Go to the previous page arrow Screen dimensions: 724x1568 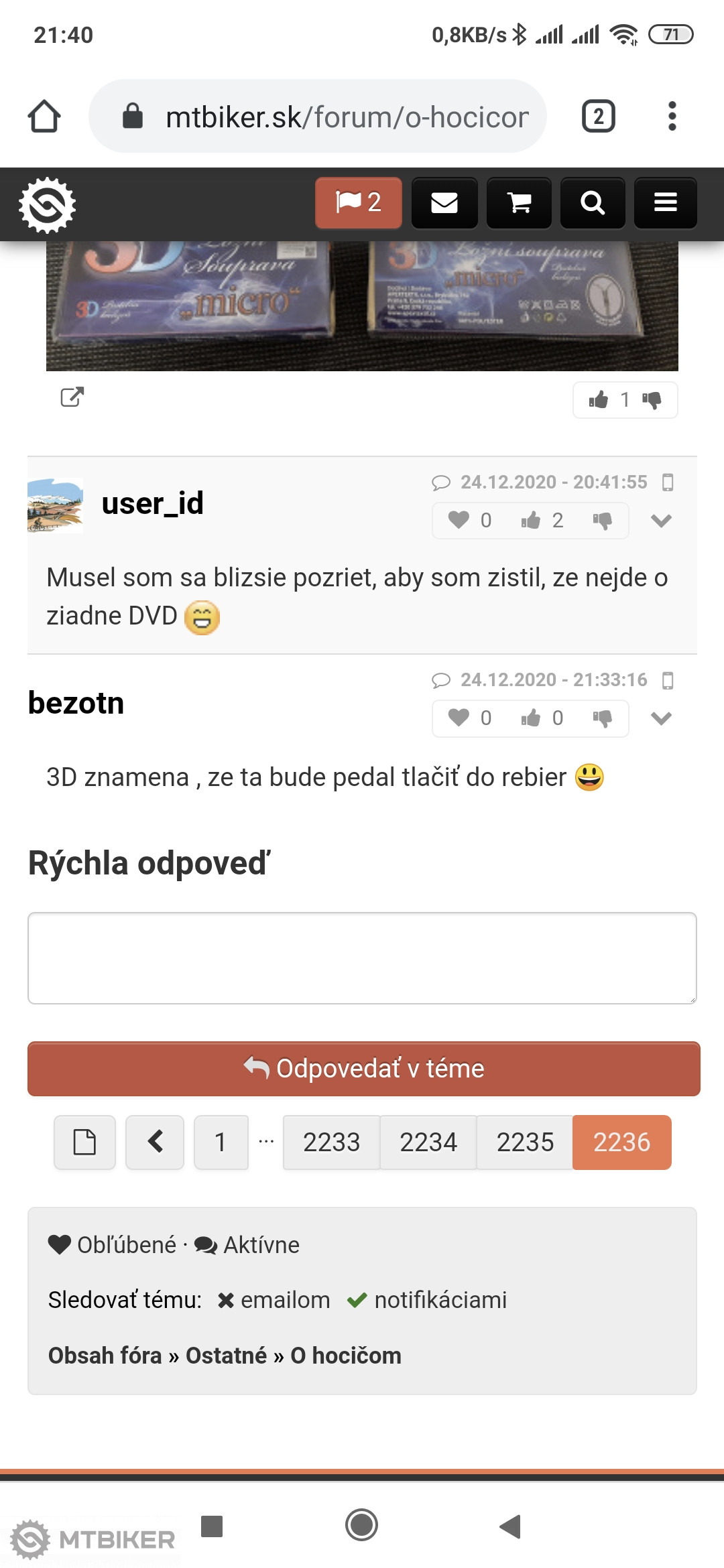(155, 1142)
